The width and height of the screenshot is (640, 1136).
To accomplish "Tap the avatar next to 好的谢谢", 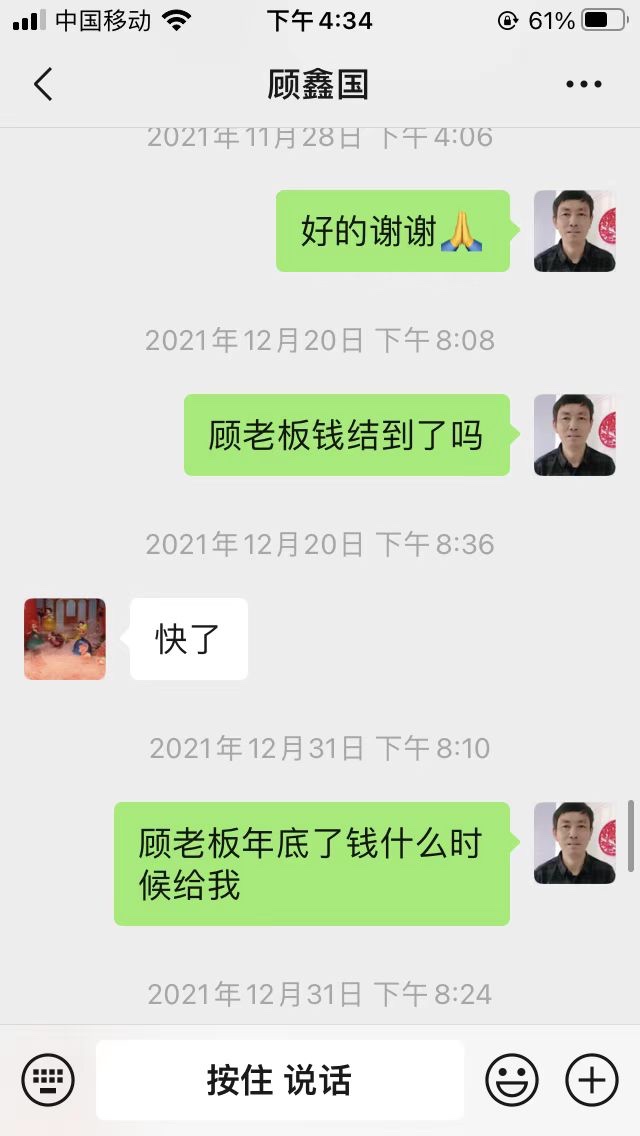I will (574, 231).
